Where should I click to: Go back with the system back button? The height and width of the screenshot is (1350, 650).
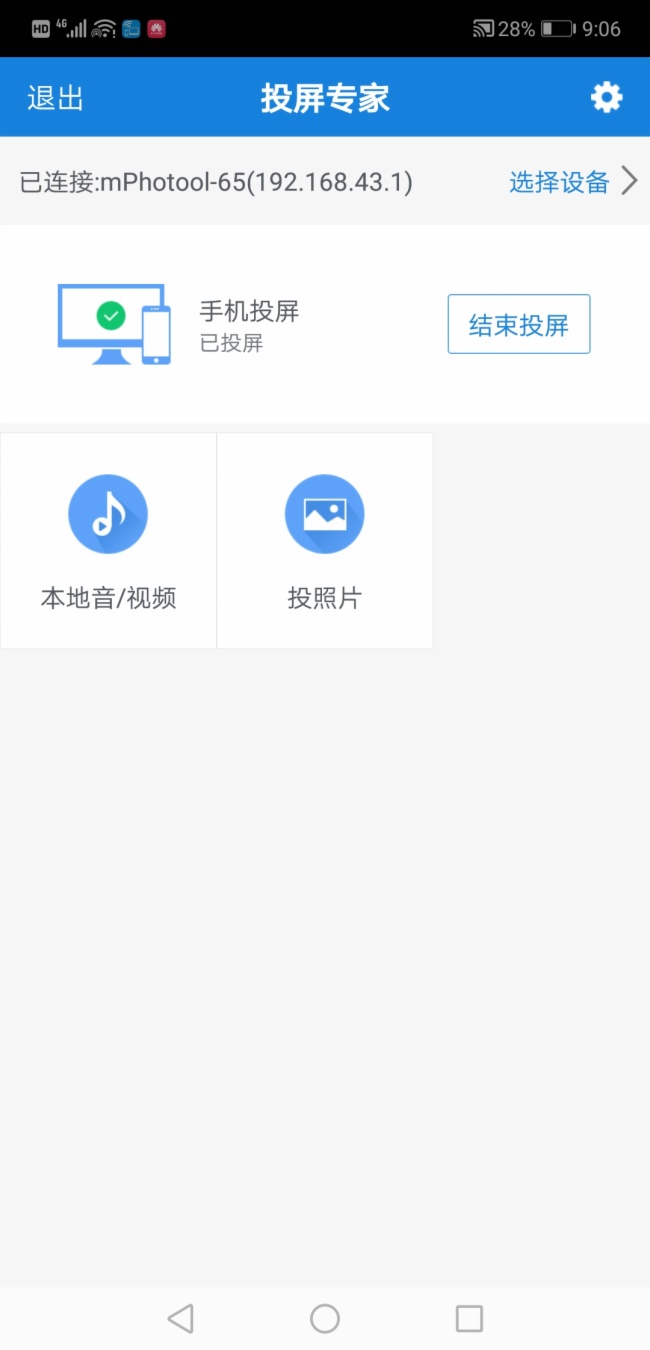point(181,1318)
